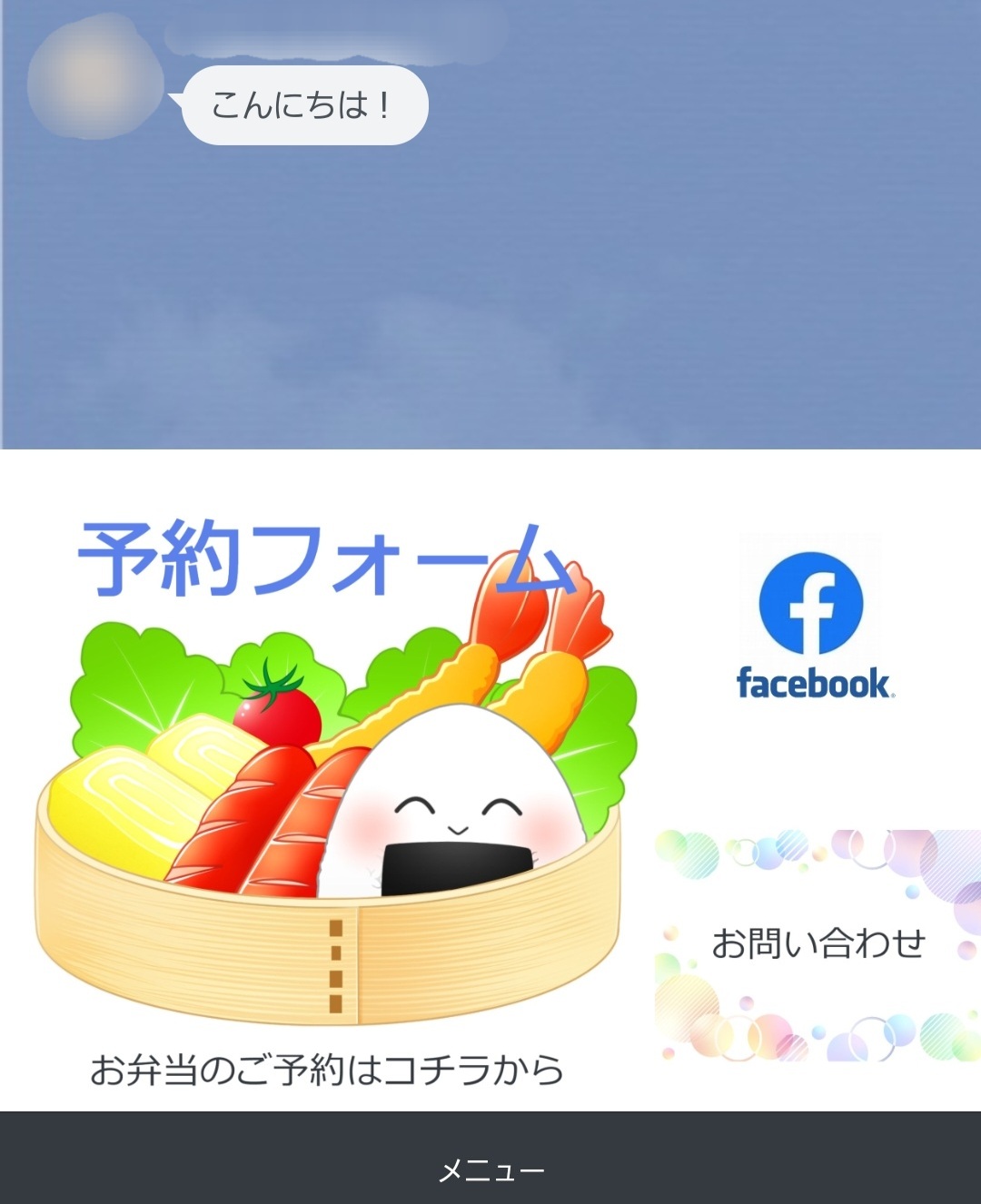981x1204 pixels.
Task: Collapse the menu using the bottom bar
Action: pos(490,1171)
